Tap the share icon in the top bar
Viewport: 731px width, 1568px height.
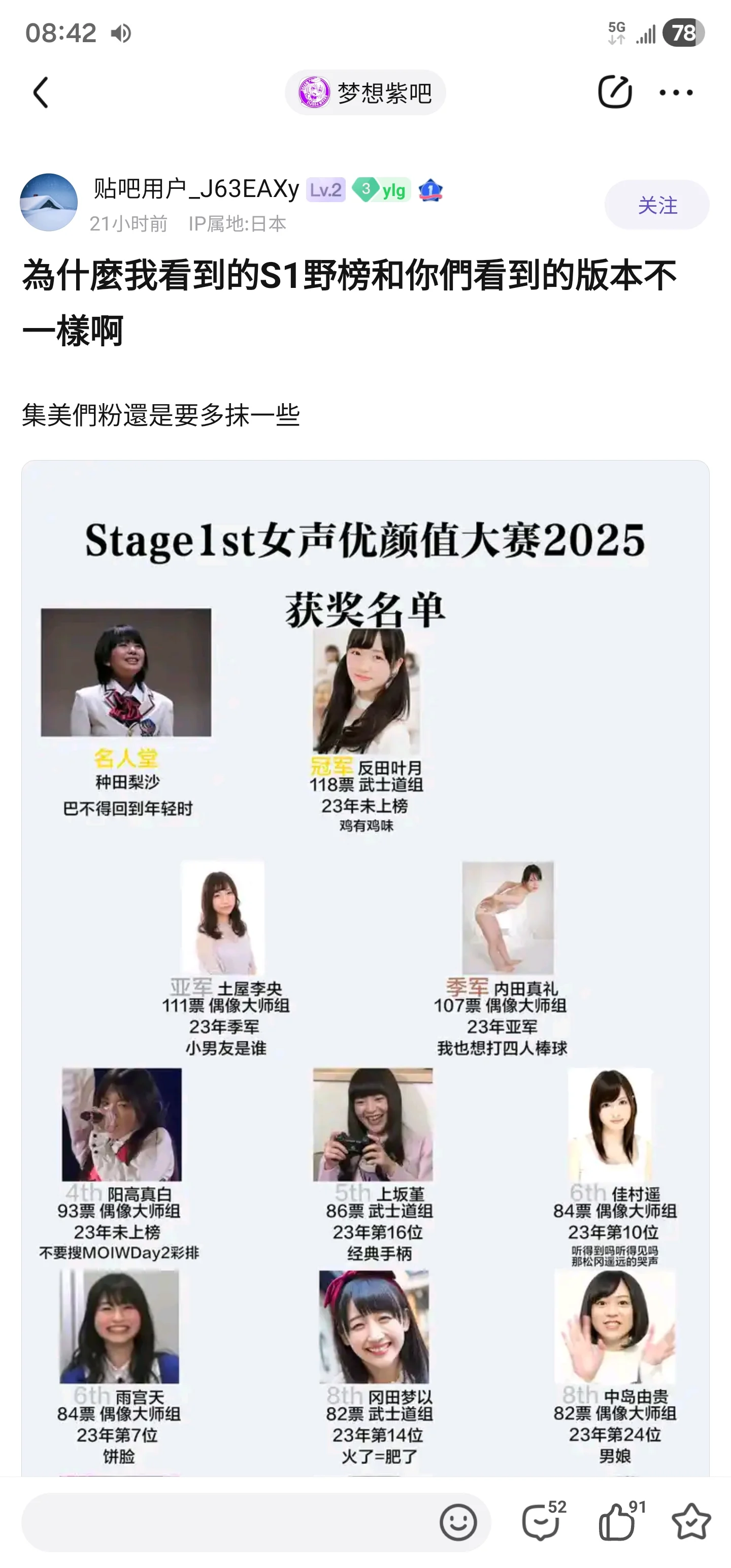[x=614, y=92]
